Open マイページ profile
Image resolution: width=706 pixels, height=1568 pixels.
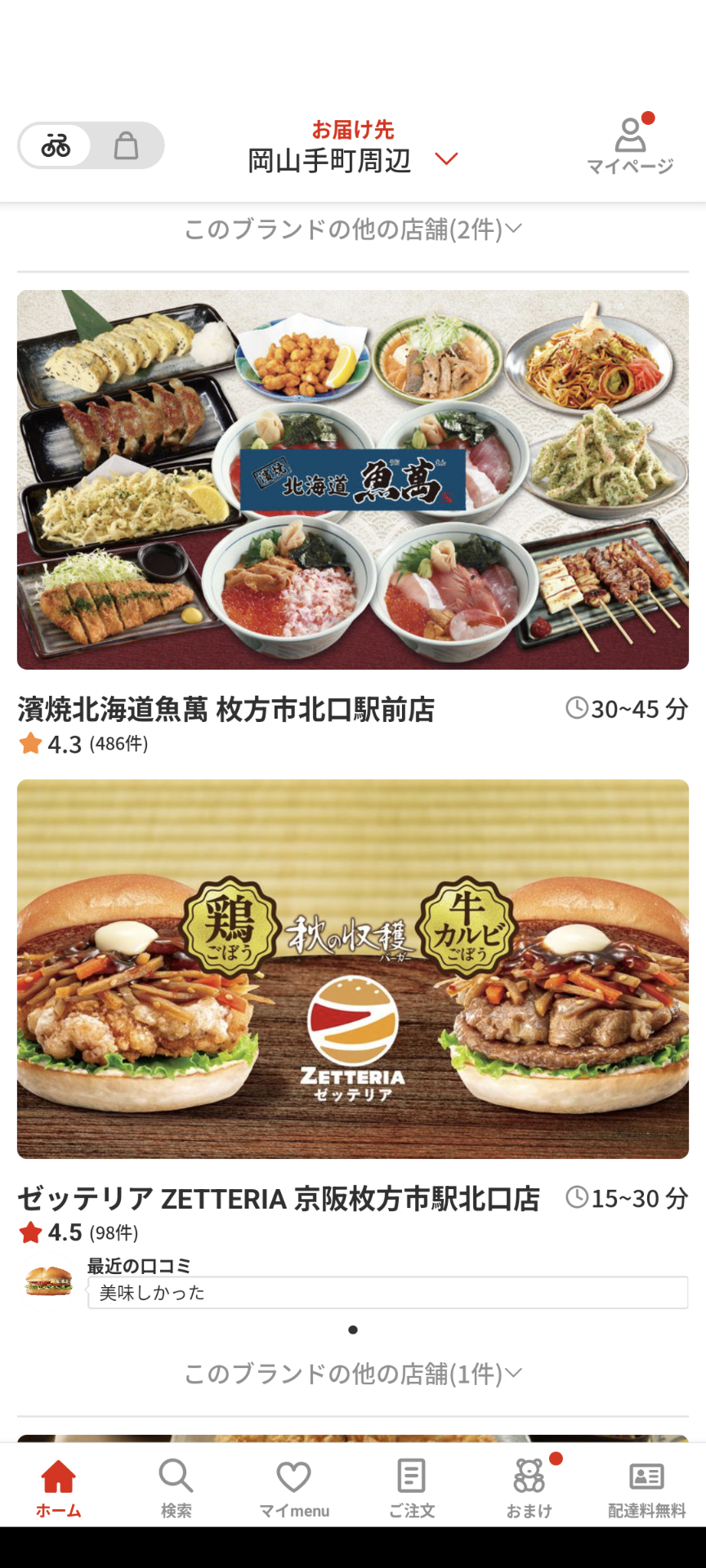[x=630, y=145]
